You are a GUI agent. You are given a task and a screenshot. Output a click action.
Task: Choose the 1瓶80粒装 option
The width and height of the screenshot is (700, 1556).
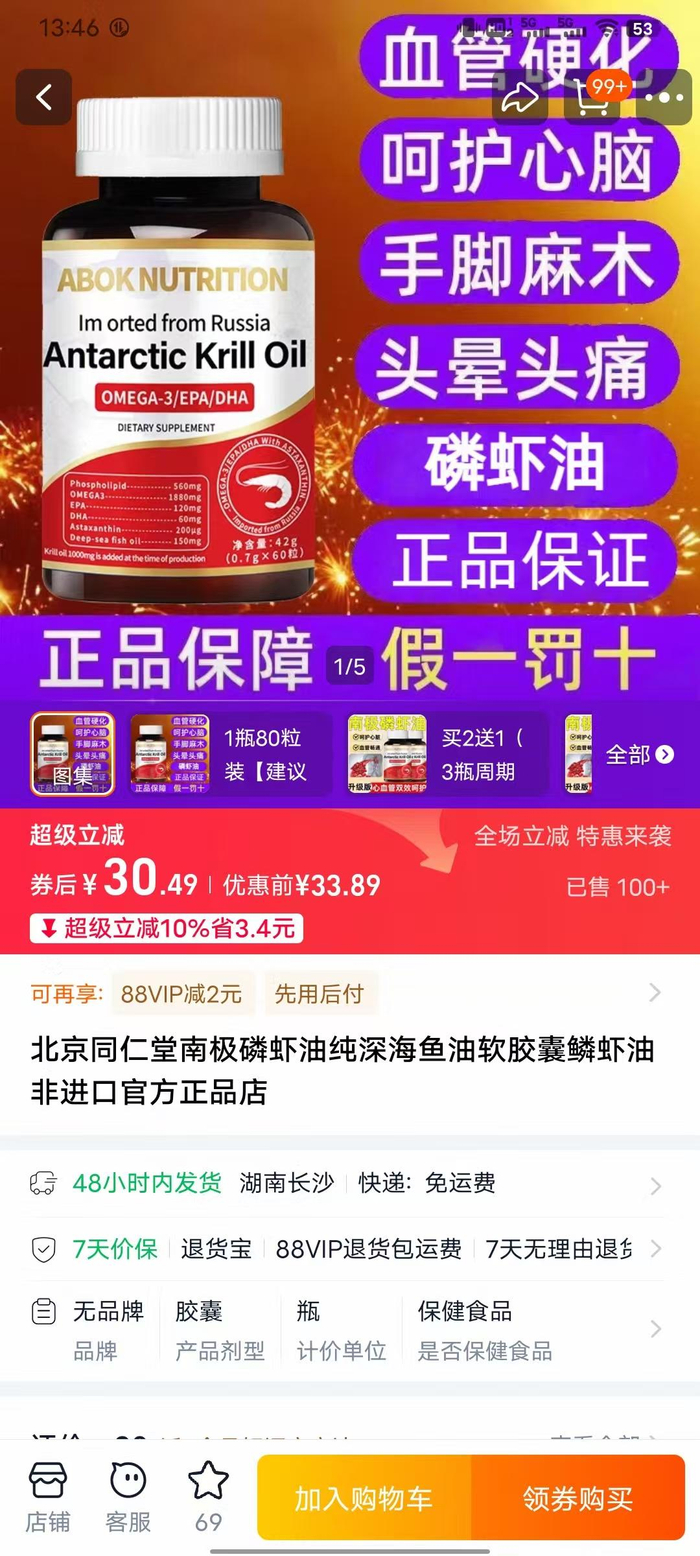click(229, 754)
